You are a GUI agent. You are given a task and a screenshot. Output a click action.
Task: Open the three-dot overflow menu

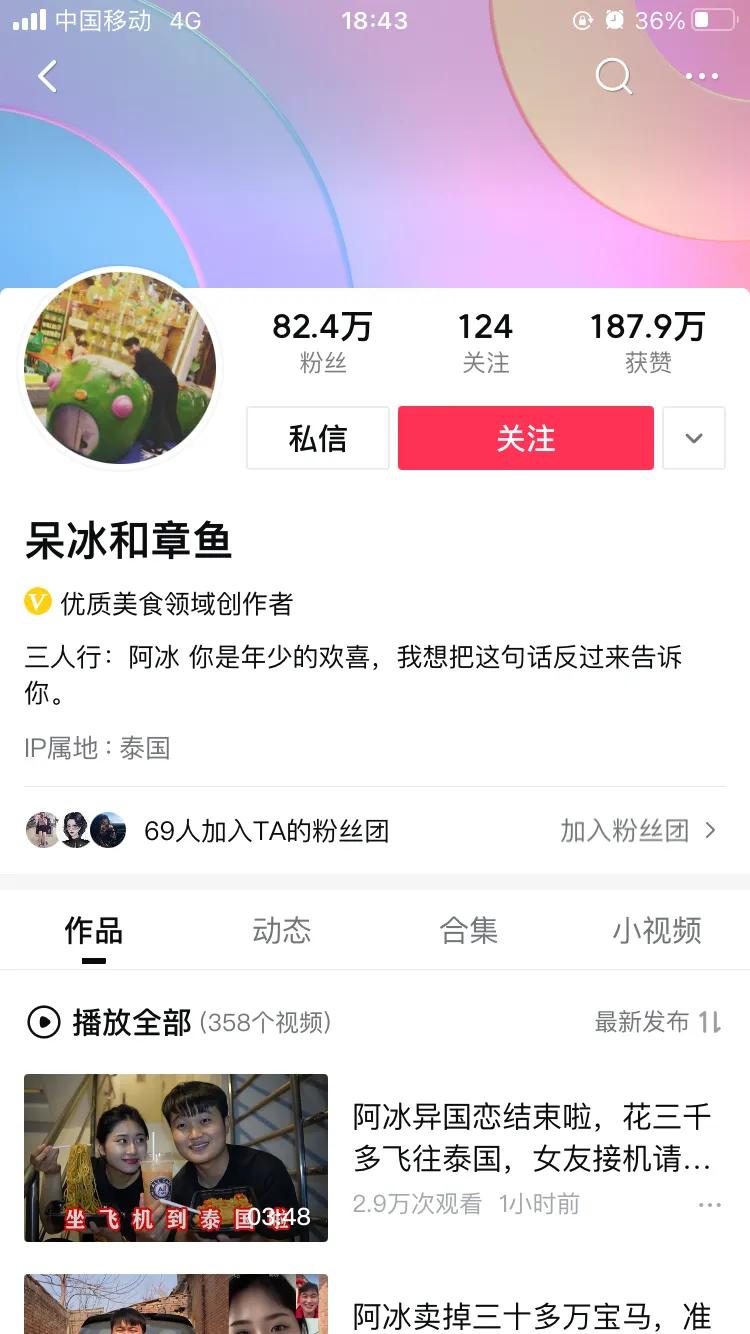click(x=702, y=76)
